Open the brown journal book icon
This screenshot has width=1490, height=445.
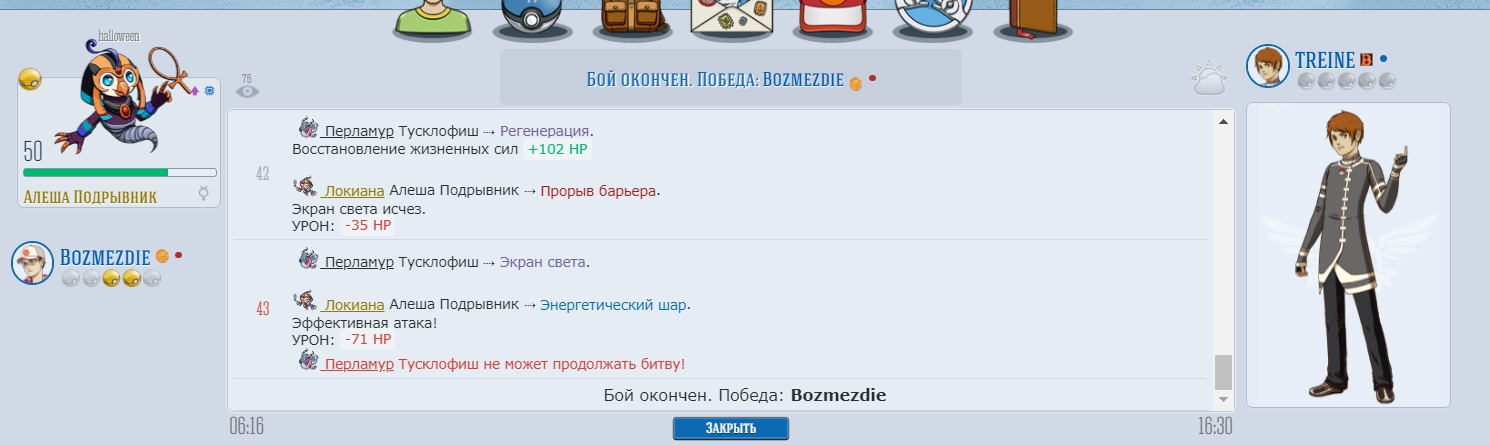point(1033,18)
